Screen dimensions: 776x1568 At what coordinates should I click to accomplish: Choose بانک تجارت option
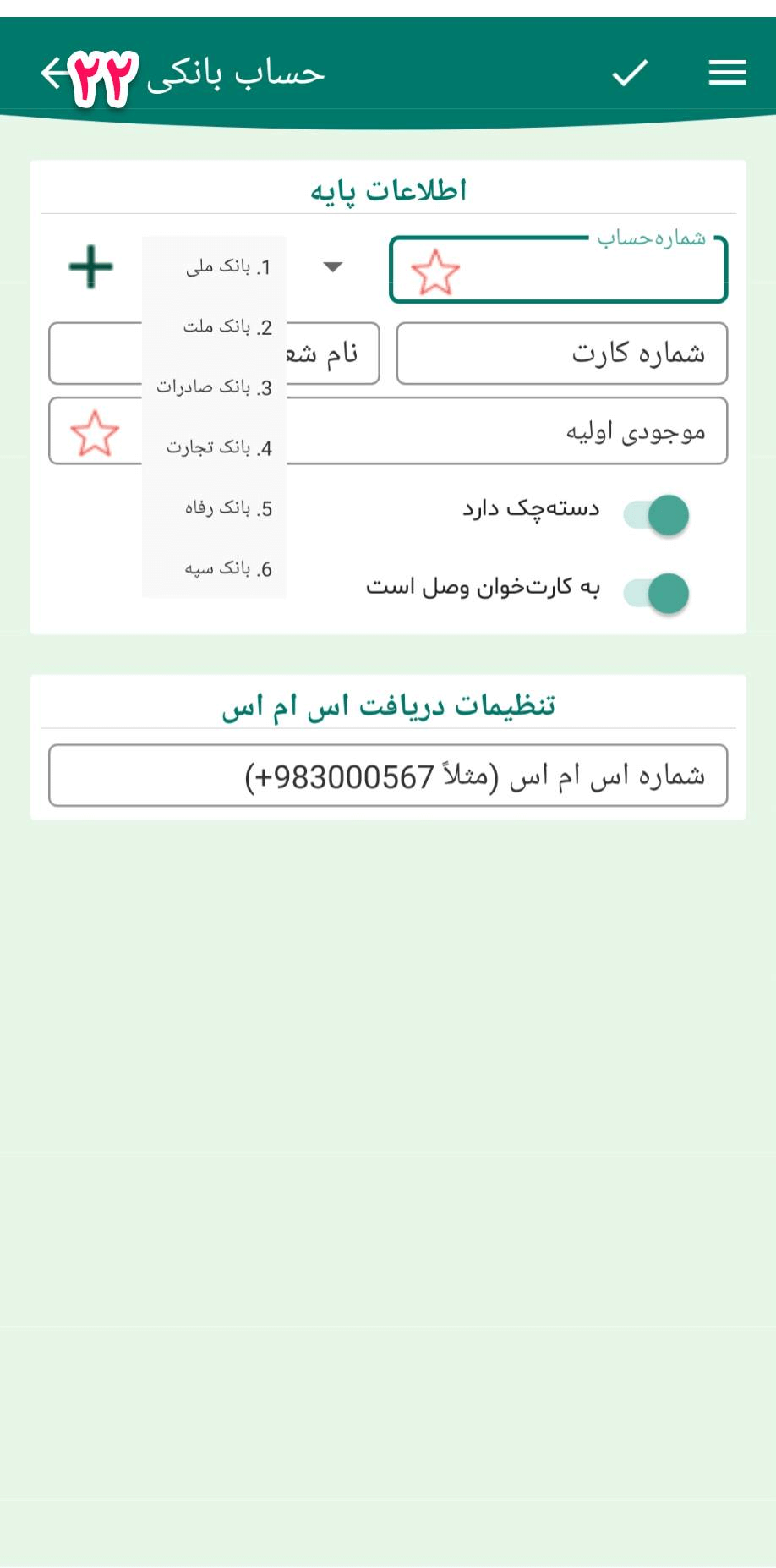click(x=219, y=447)
